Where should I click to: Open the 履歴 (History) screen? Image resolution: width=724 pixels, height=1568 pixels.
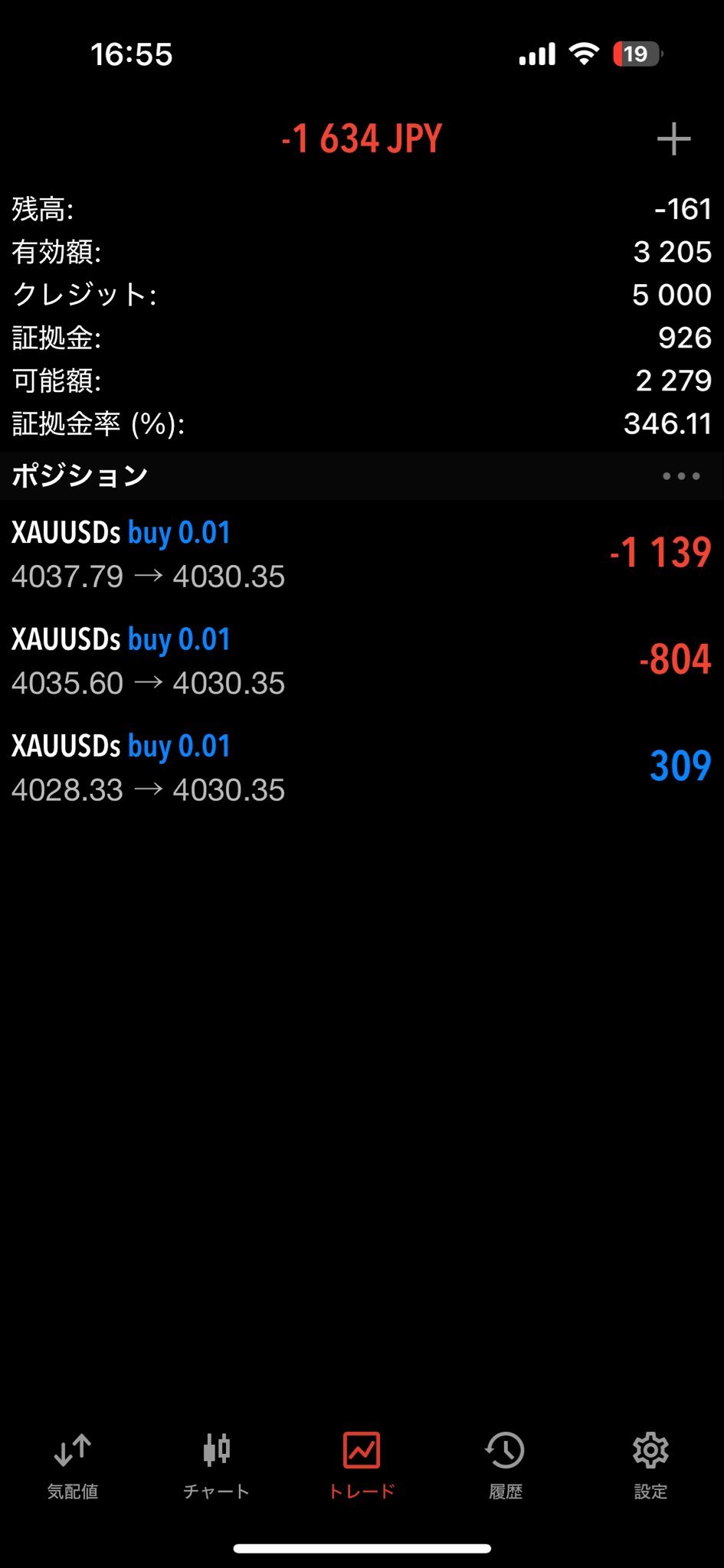pyautogui.click(x=505, y=1462)
